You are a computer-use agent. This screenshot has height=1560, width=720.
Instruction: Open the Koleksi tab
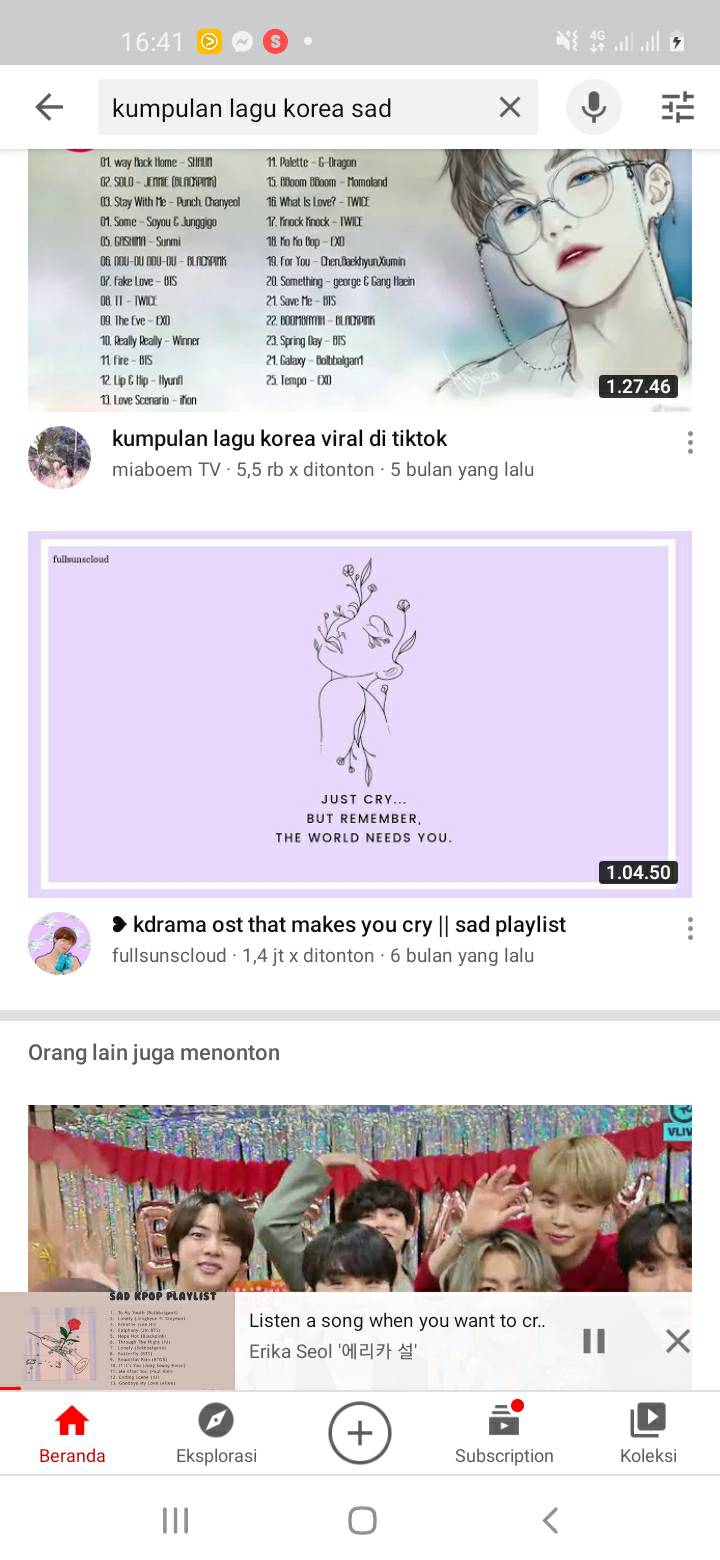pos(648,1434)
